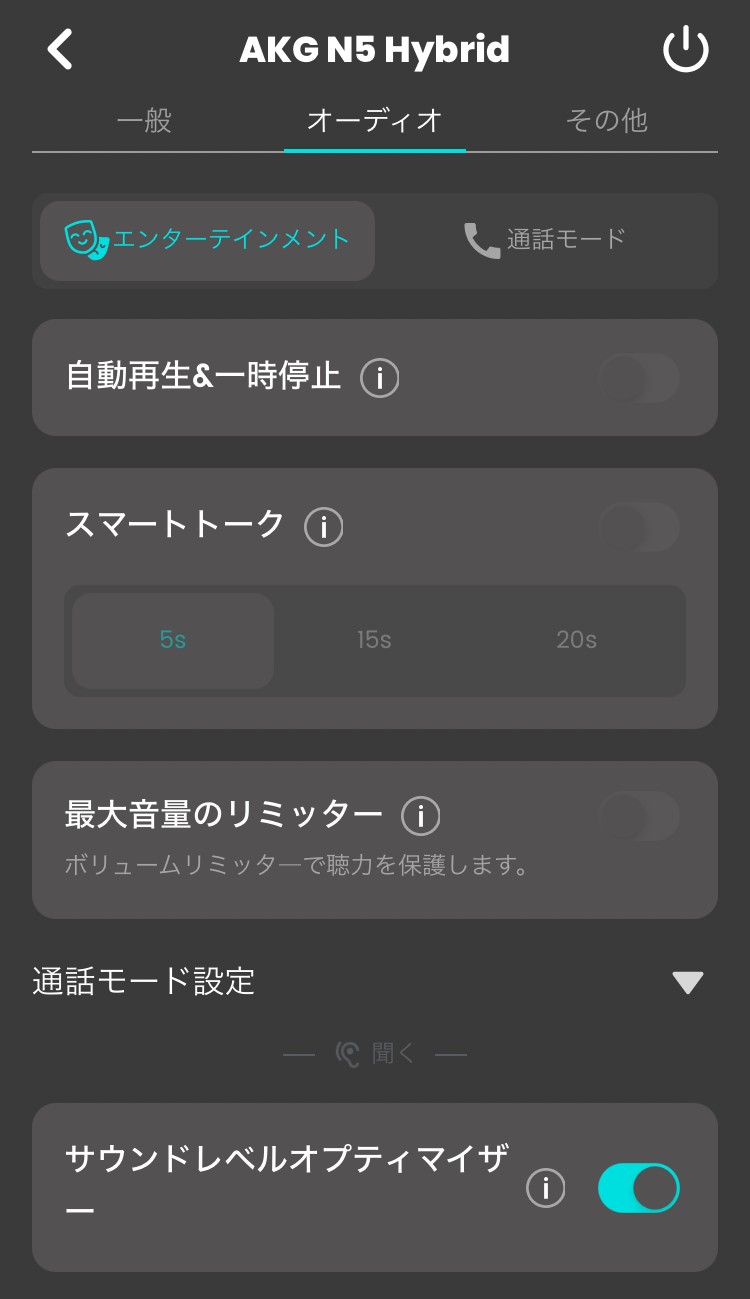750x1299 pixels.
Task: Switch to the 一般 tab
Action: 145,121
